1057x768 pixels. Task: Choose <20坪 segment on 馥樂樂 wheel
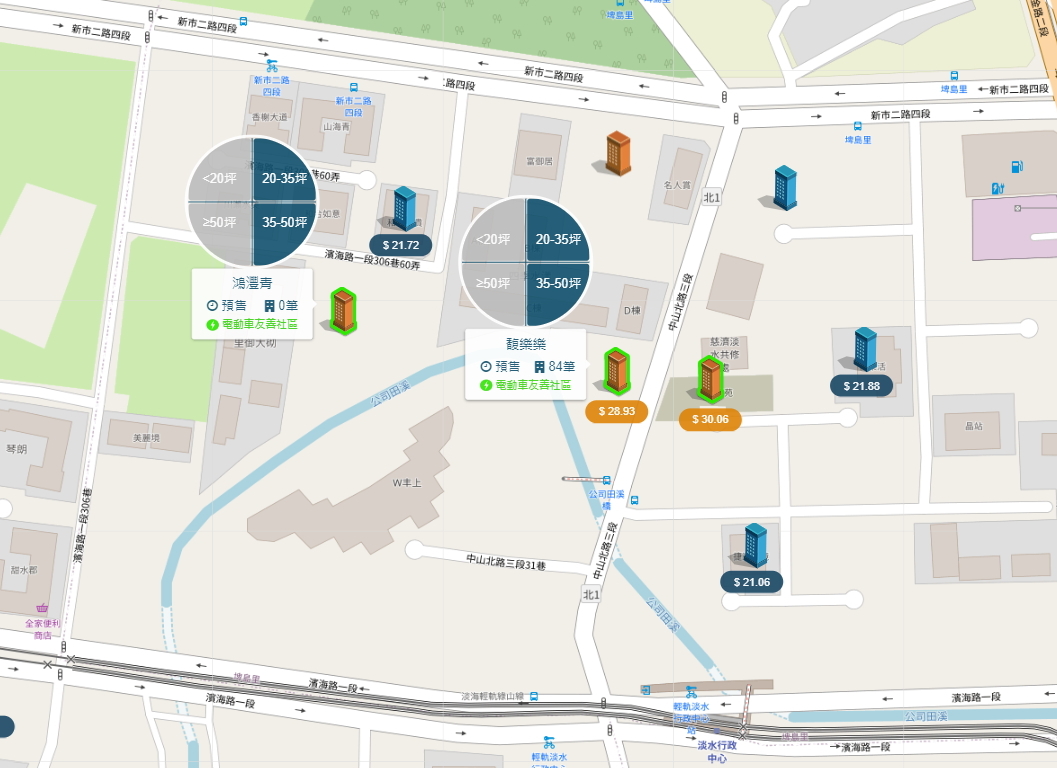[x=494, y=240]
